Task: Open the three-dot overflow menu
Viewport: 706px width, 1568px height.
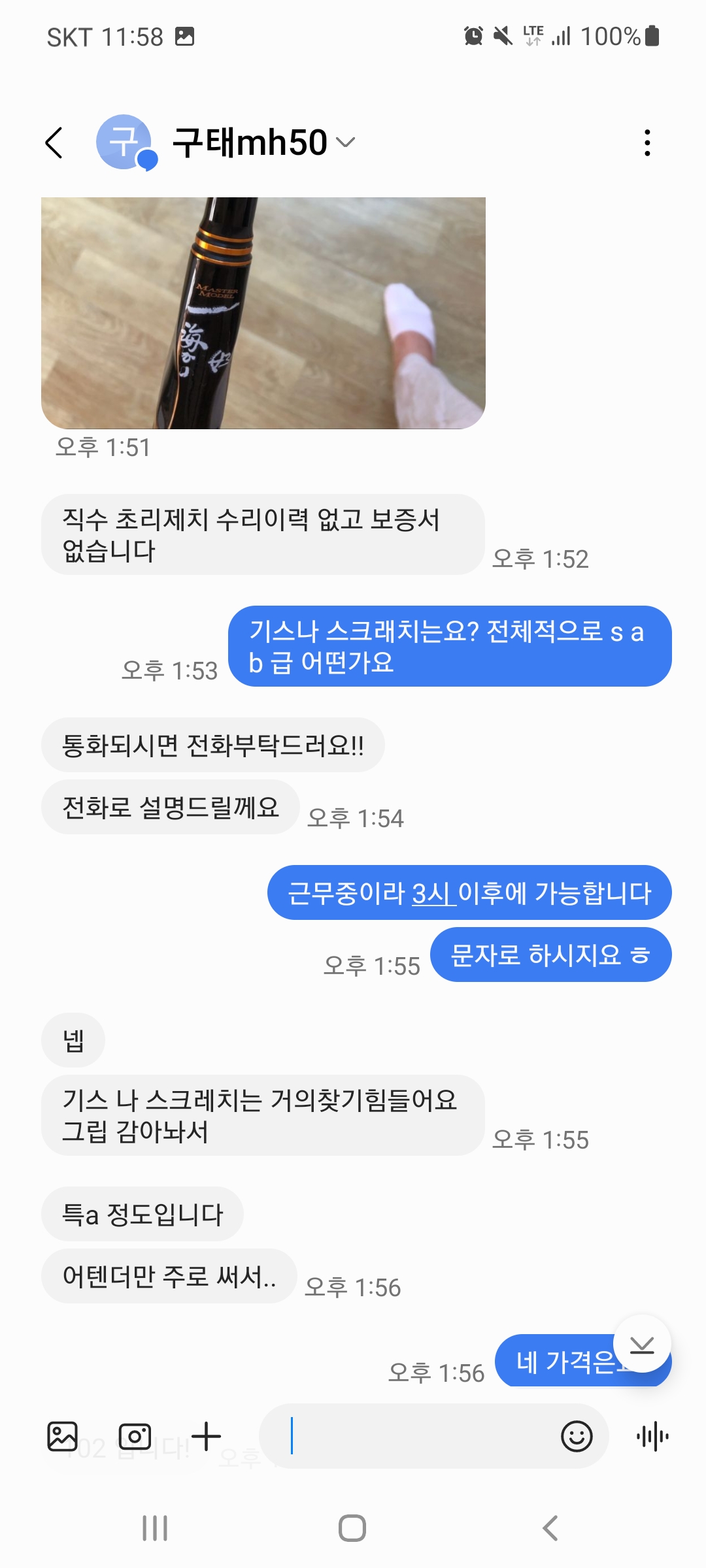Action: [x=647, y=142]
